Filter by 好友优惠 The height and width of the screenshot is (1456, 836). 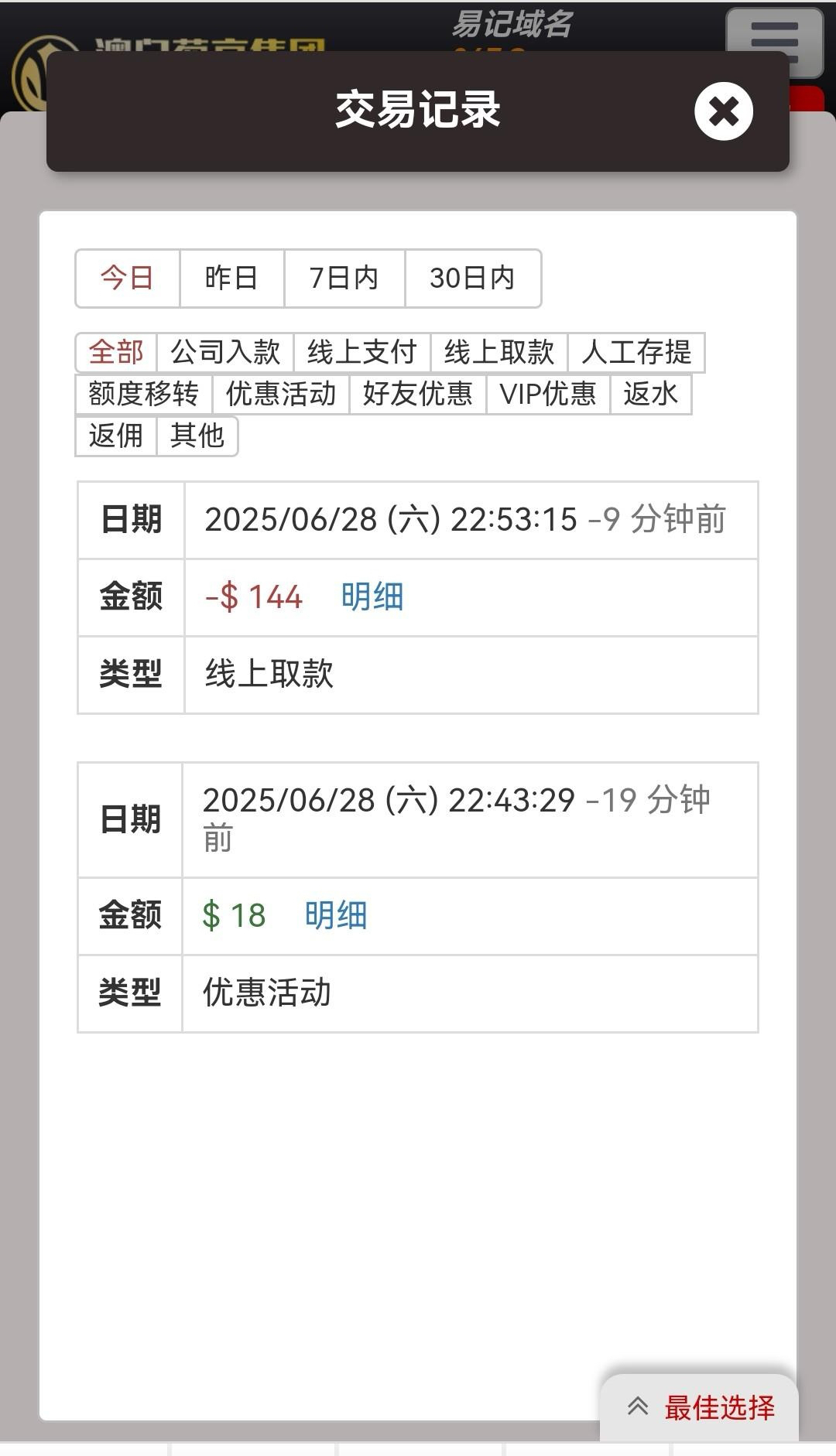[x=418, y=395]
